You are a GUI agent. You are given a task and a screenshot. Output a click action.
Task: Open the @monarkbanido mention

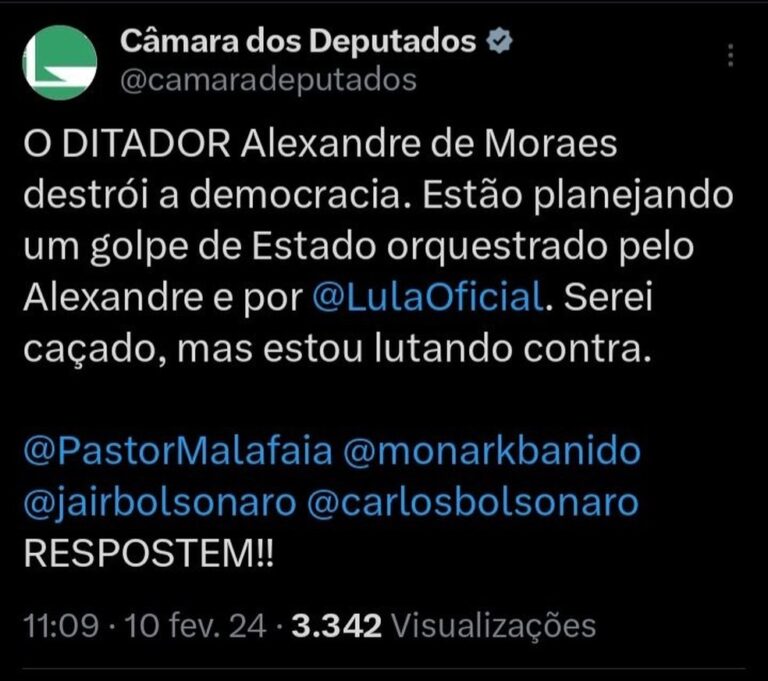pyautogui.click(x=490, y=450)
